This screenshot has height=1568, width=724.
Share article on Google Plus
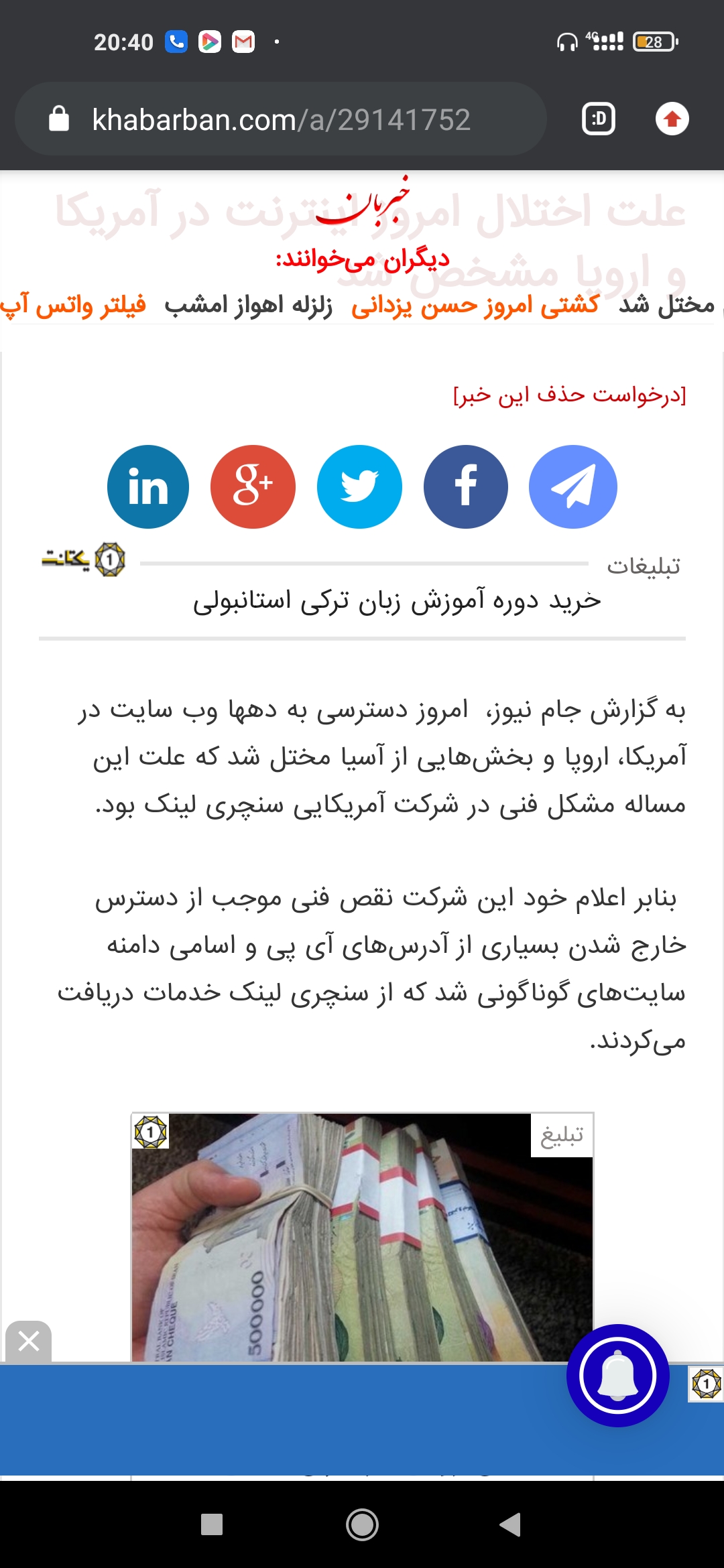(253, 487)
